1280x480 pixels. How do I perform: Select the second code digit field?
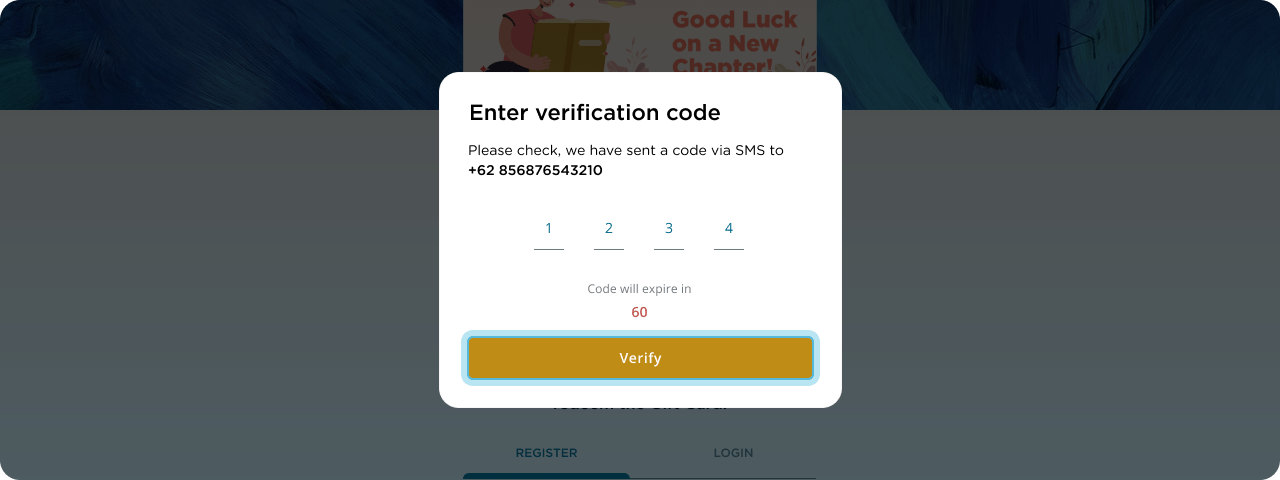pos(609,230)
